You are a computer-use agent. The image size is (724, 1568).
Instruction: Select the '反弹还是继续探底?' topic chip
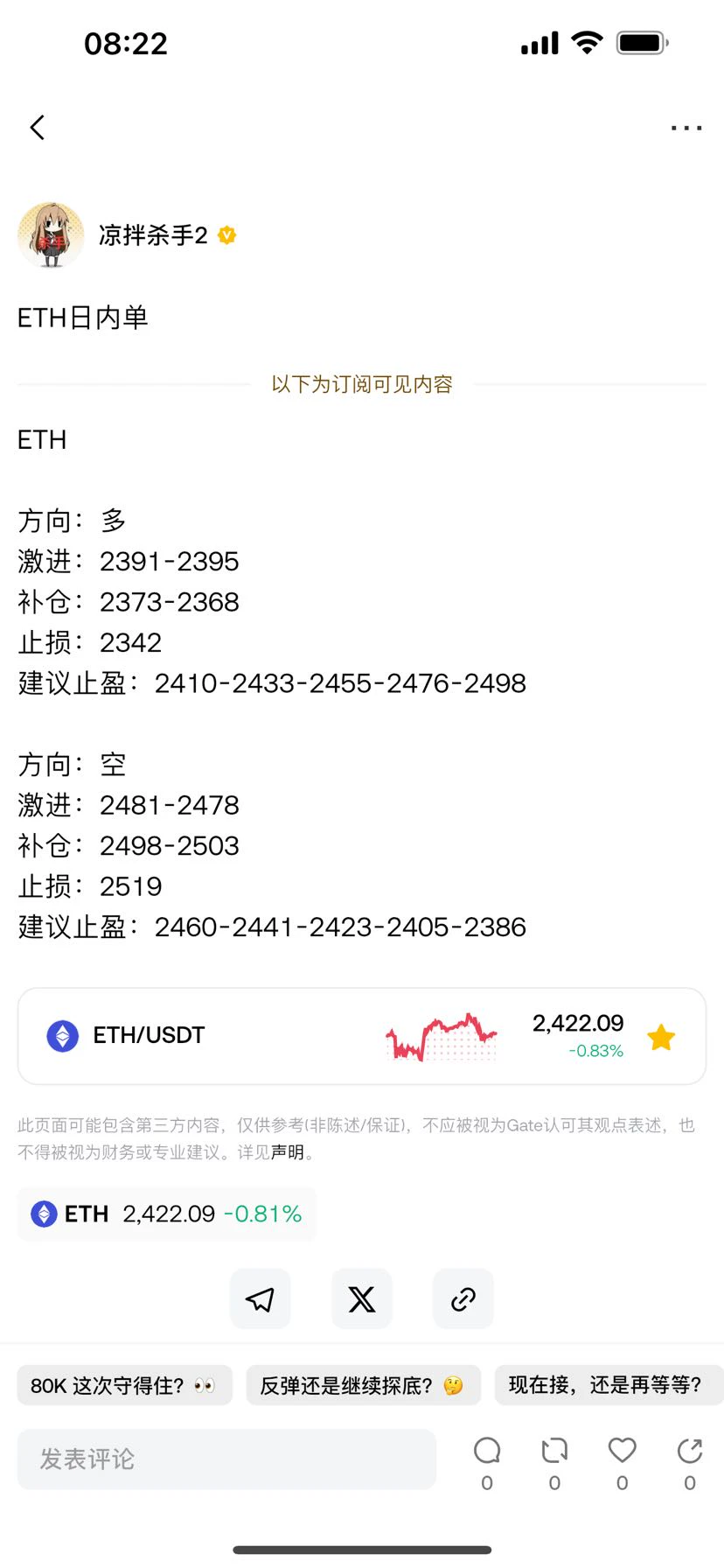tap(364, 1385)
